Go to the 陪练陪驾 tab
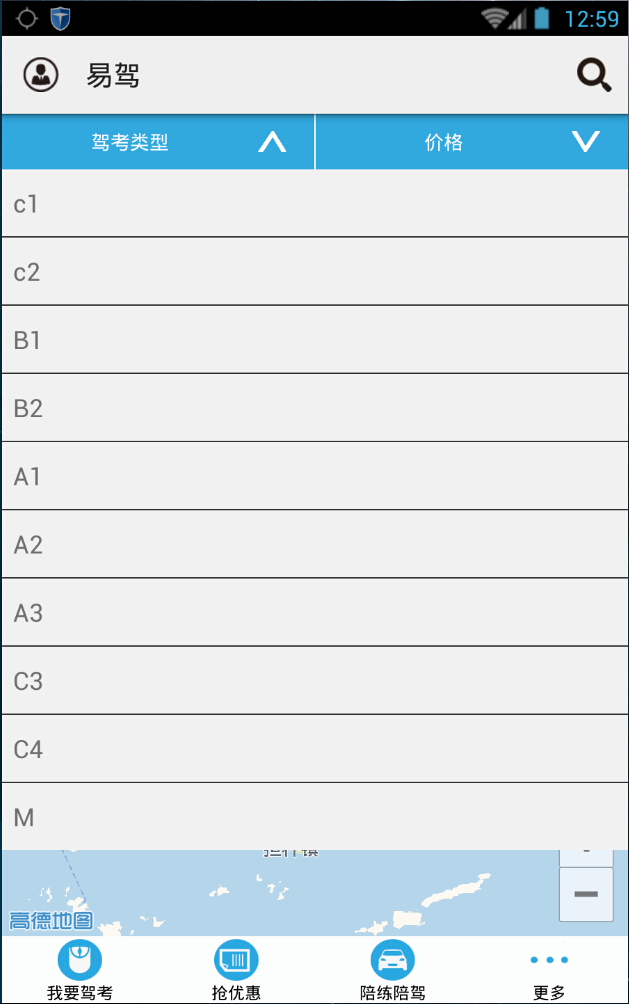Viewport: 629px width, 1004px height. [x=393, y=970]
